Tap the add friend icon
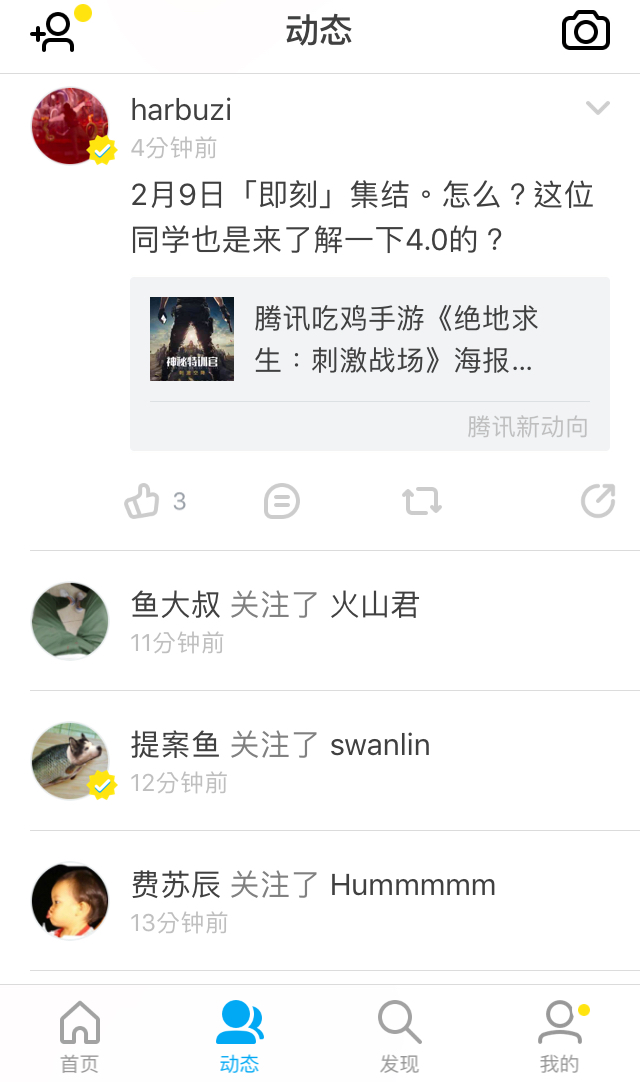The height and width of the screenshot is (1082, 640). pyautogui.click(x=54, y=32)
